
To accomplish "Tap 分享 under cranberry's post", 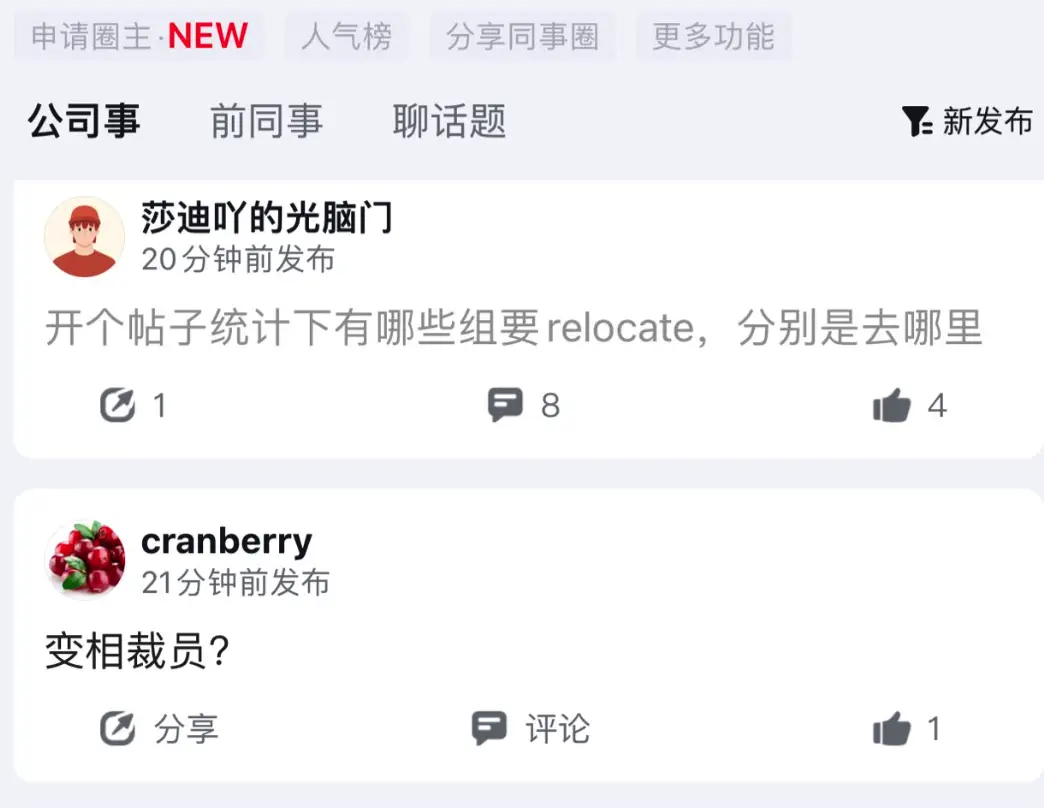I will 159,728.
